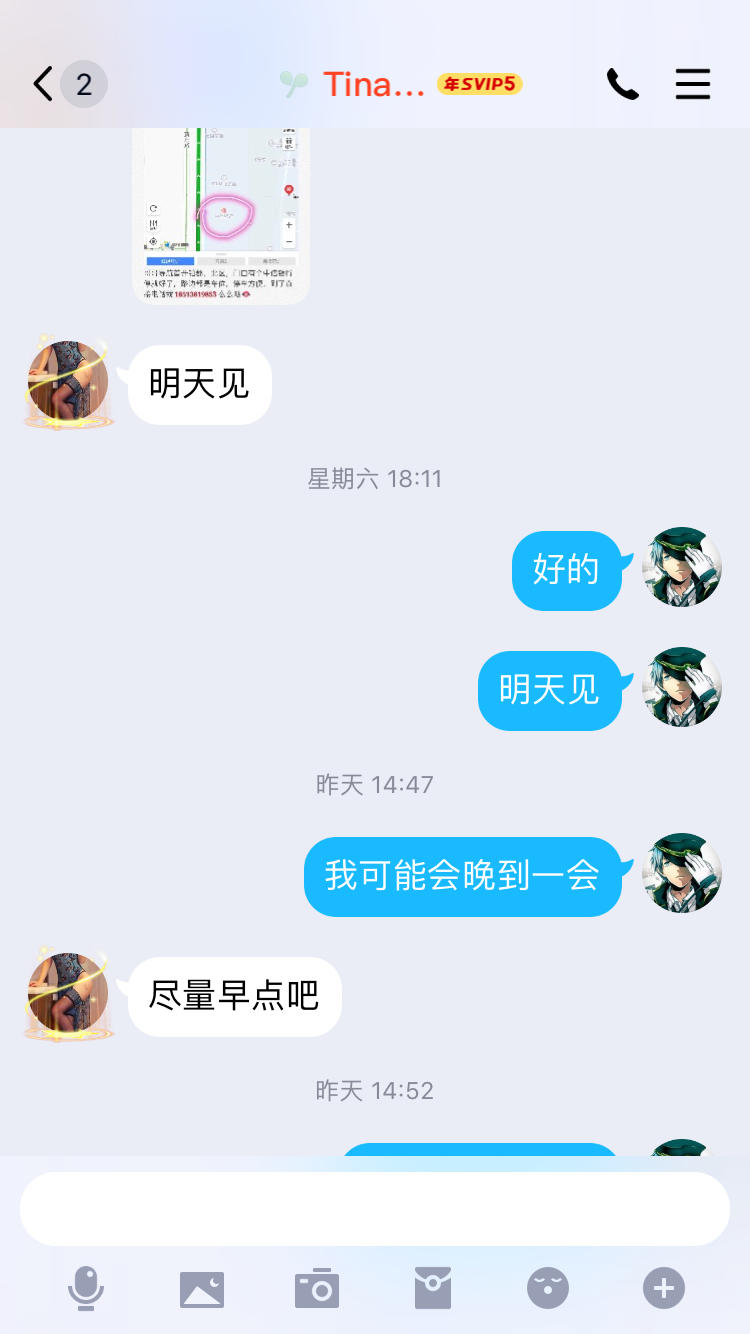This screenshot has width=750, height=1334.
Task: Open chat settings via the hamburger menu
Action: (x=693, y=84)
